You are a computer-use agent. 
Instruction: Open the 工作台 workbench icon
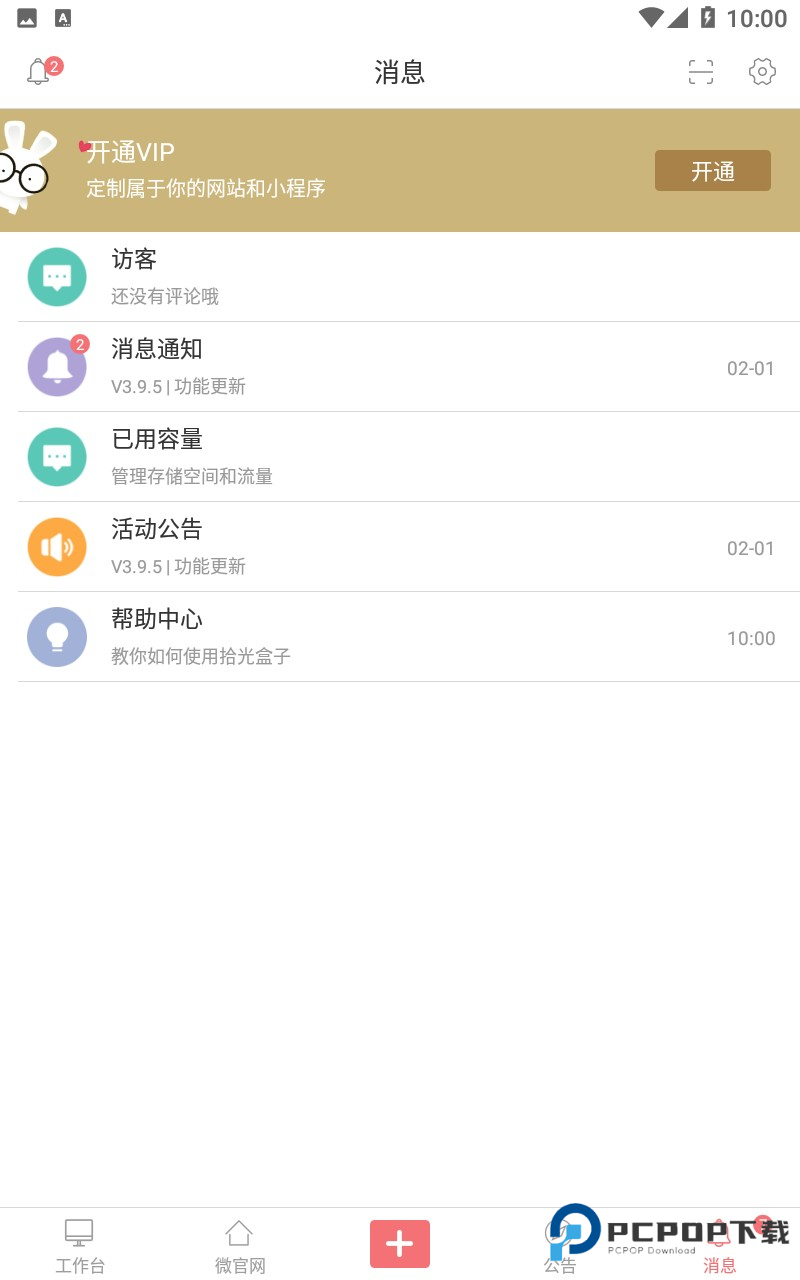[x=79, y=1232]
